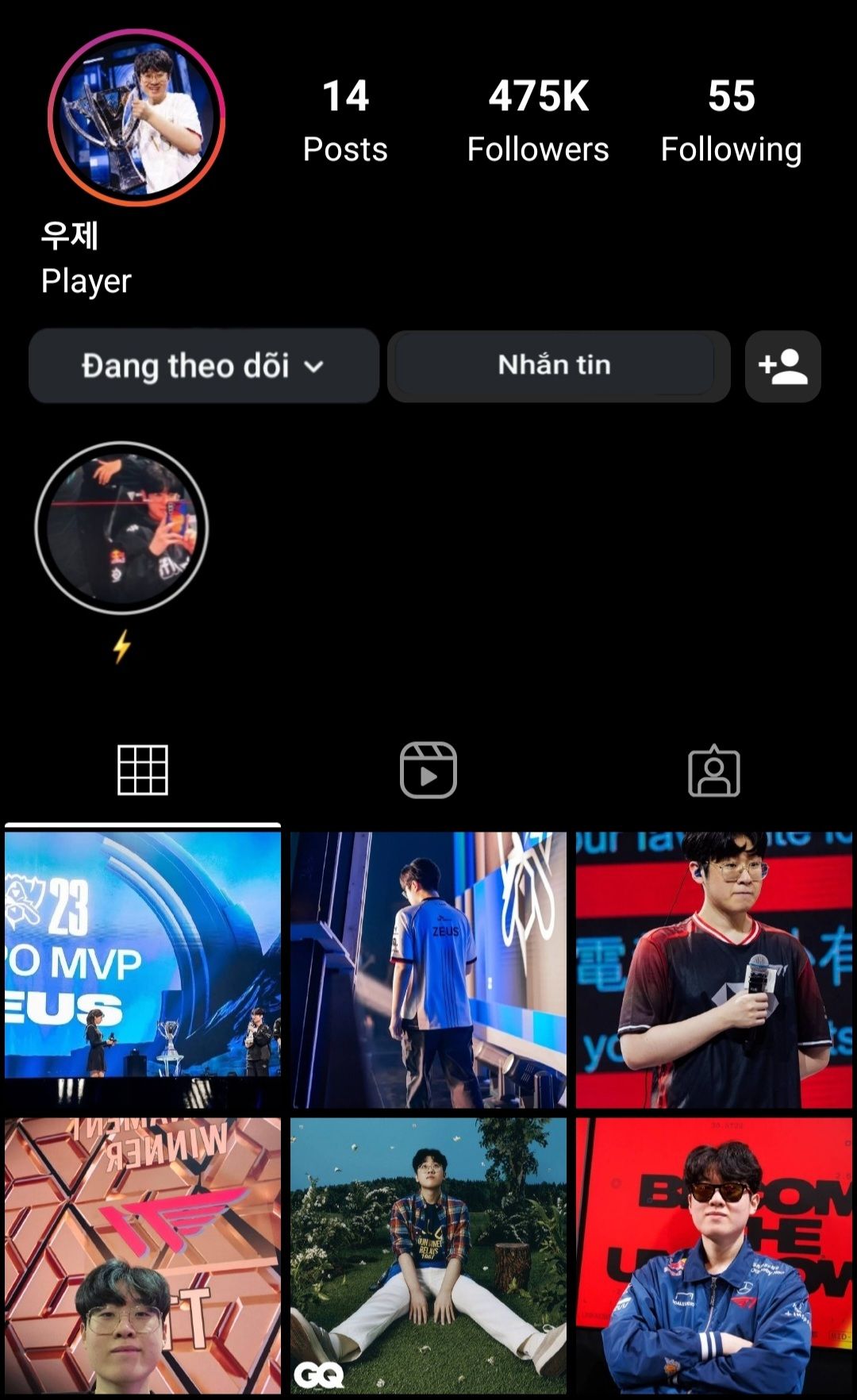Switch to the Reels tab
The image size is (857, 1400).
pyautogui.click(x=428, y=770)
